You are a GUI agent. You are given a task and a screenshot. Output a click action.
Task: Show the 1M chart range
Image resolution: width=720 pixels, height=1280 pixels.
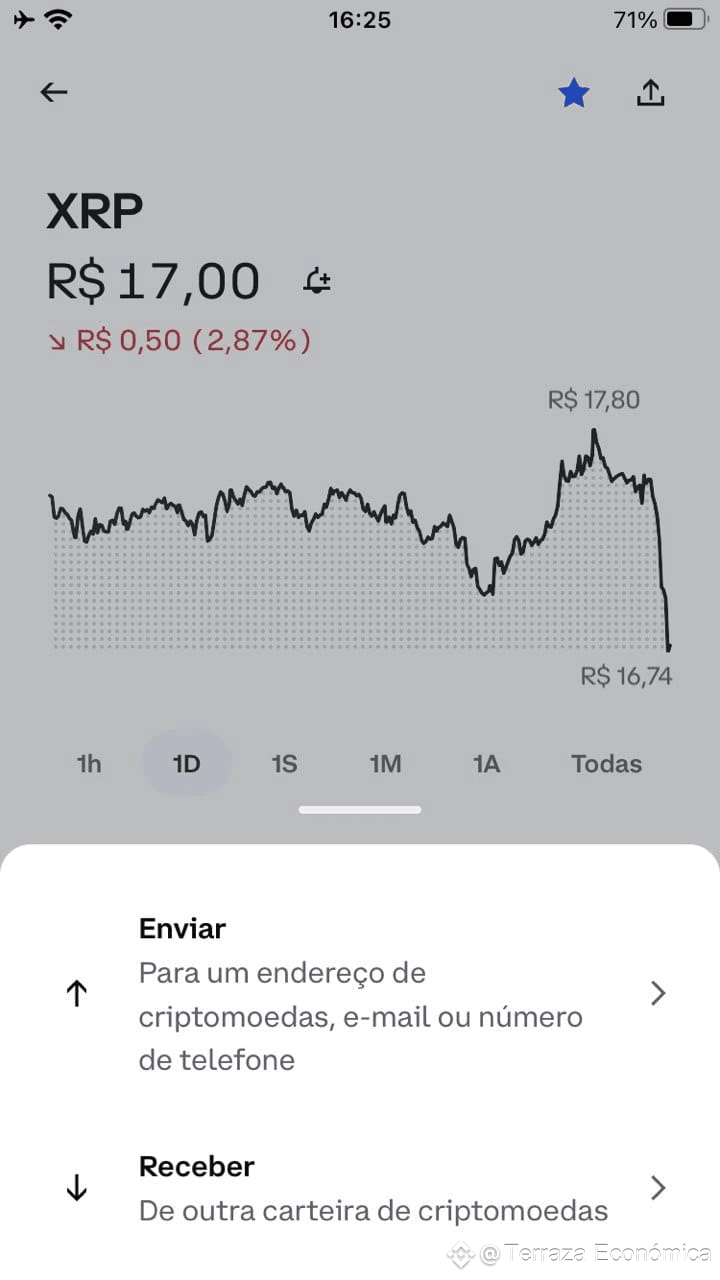pyautogui.click(x=385, y=764)
